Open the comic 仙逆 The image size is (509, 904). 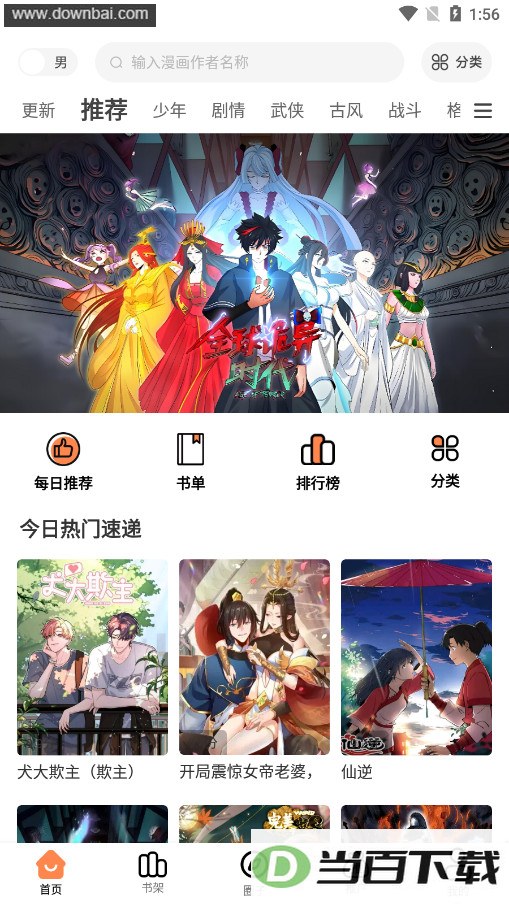pyautogui.click(x=416, y=670)
